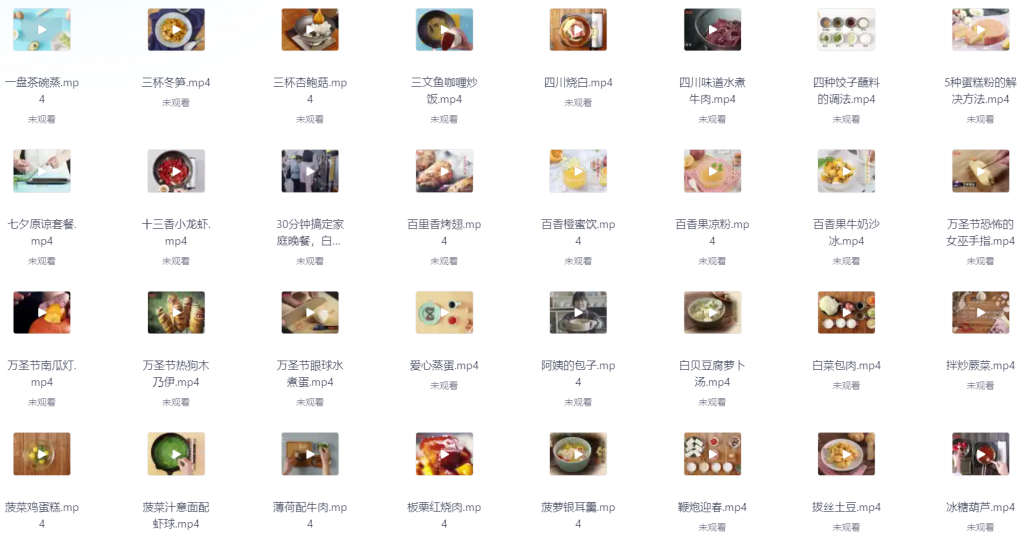Open 百香果牛奶沙冰.mp4

click(x=846, y=171)
